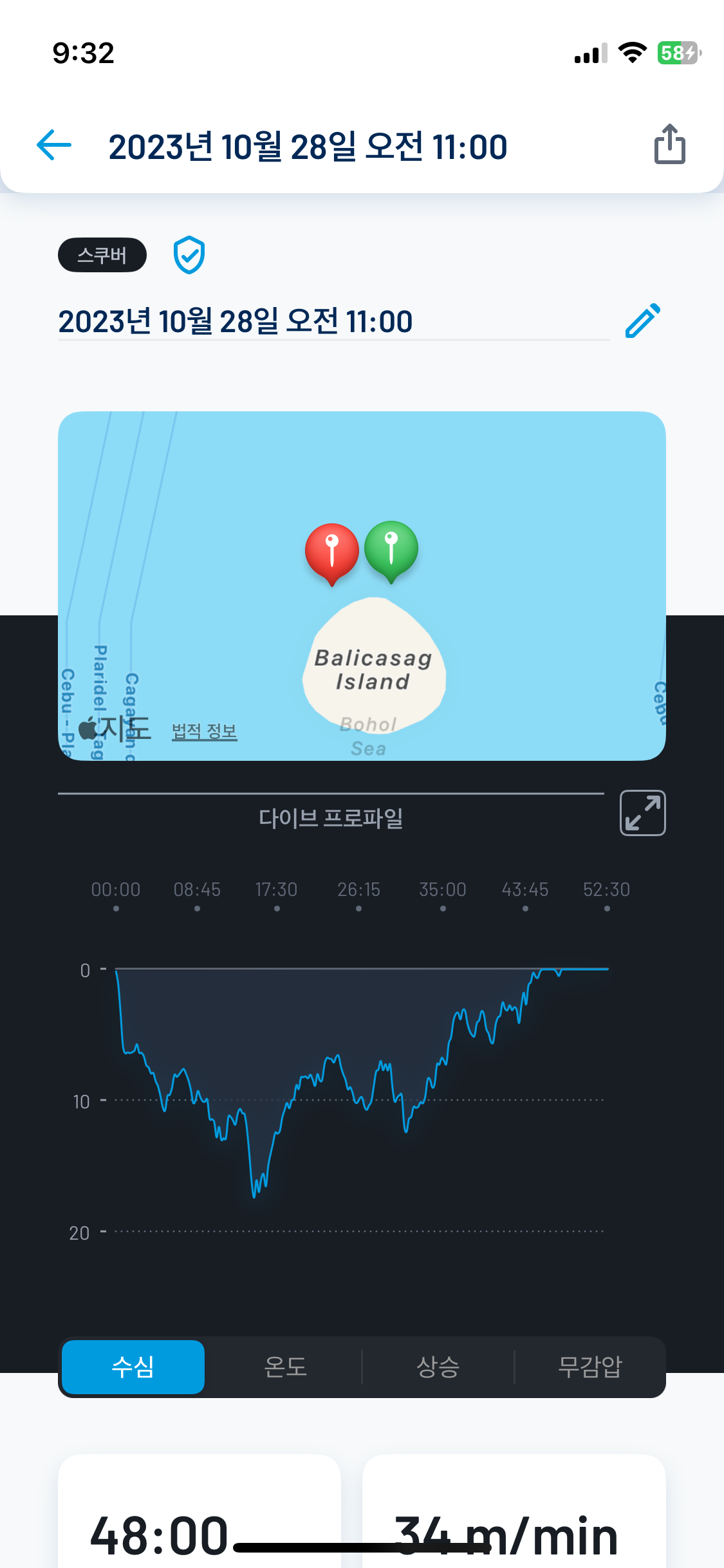The image size is (724, 1568).
Task: Tap the dive title text field
Action: point(333,321)
